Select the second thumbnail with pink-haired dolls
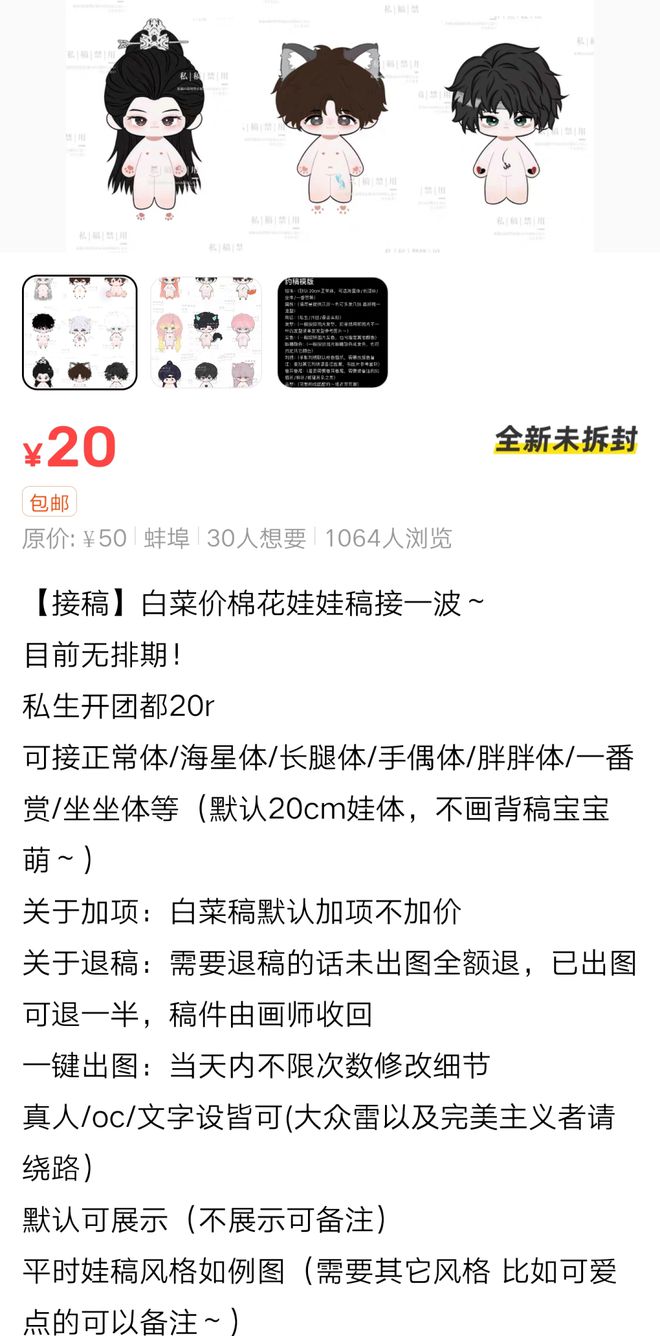 pyautogui.click(x=207, y=332)
